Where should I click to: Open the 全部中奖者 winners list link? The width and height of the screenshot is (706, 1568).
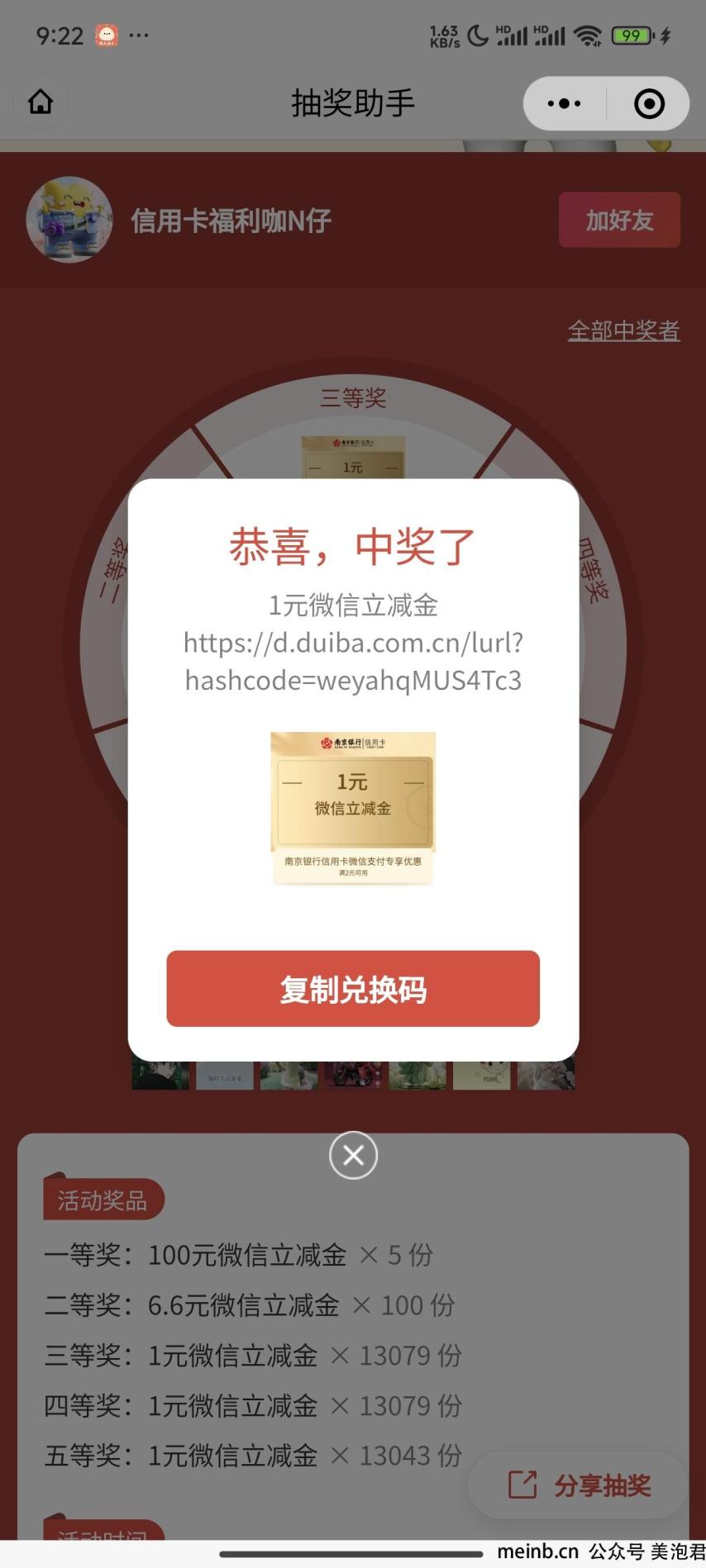coord(623,330)
